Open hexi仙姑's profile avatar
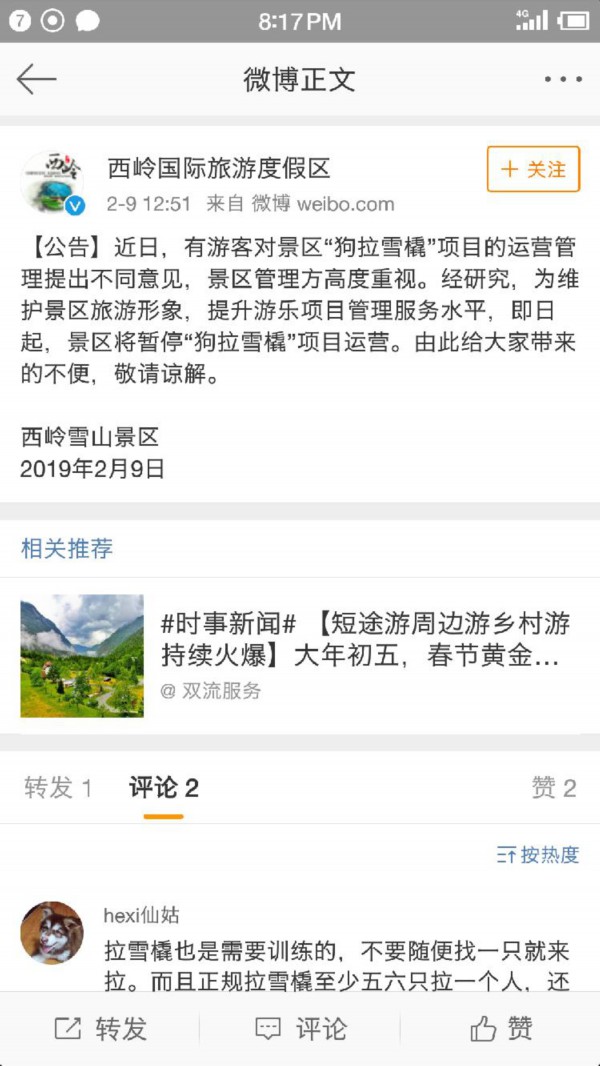 click(x=52, y=932)
